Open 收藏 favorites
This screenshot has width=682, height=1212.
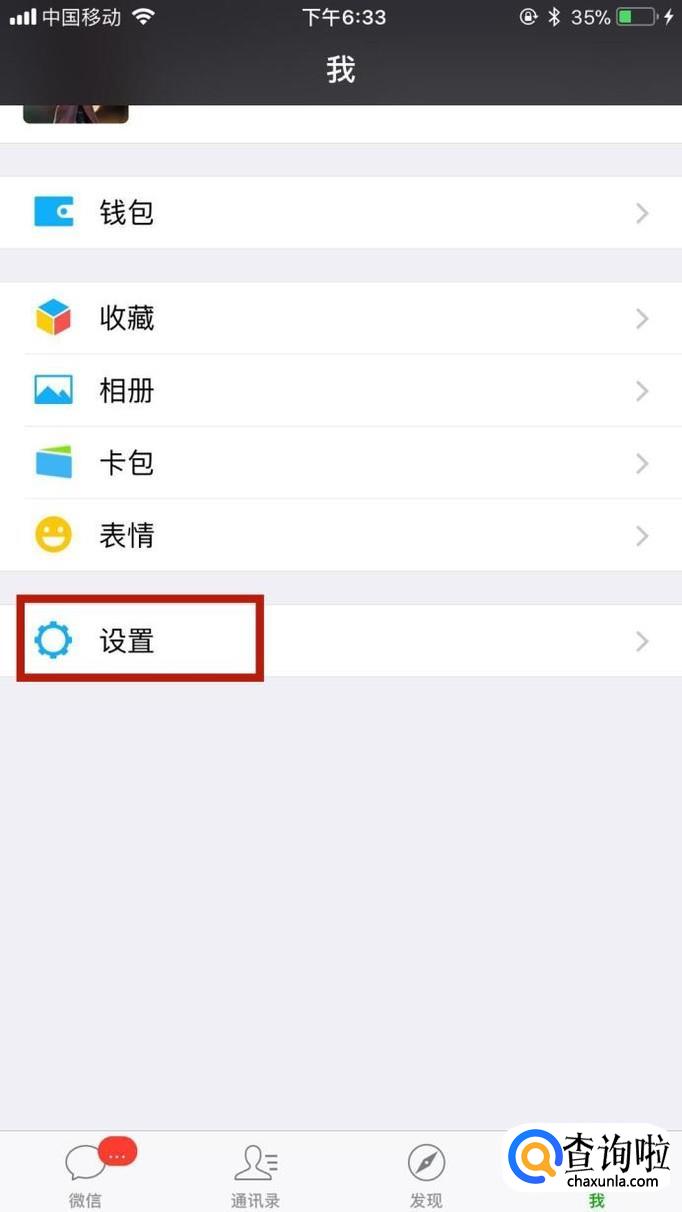coord(341,318)
